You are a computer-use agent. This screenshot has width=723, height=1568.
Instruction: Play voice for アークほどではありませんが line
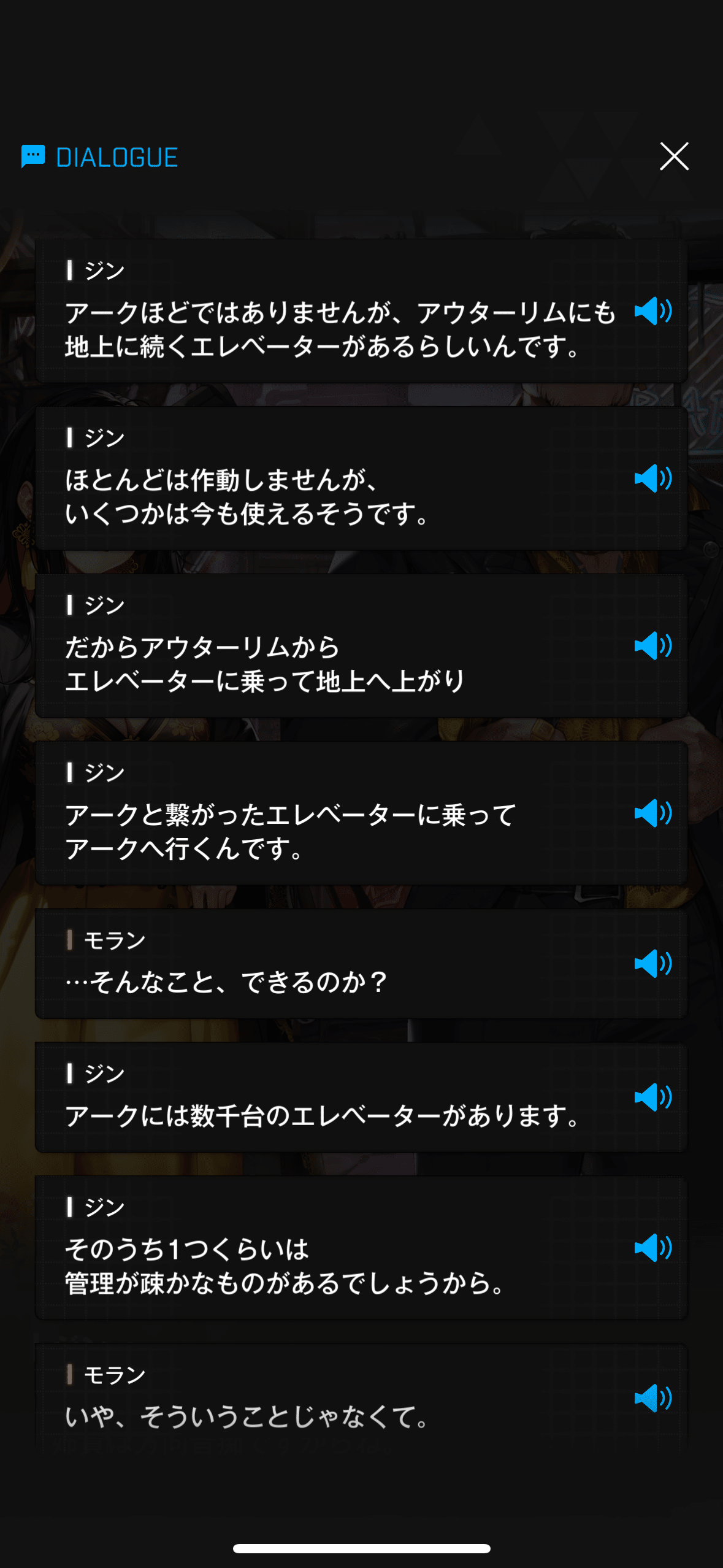coord(652,311)
